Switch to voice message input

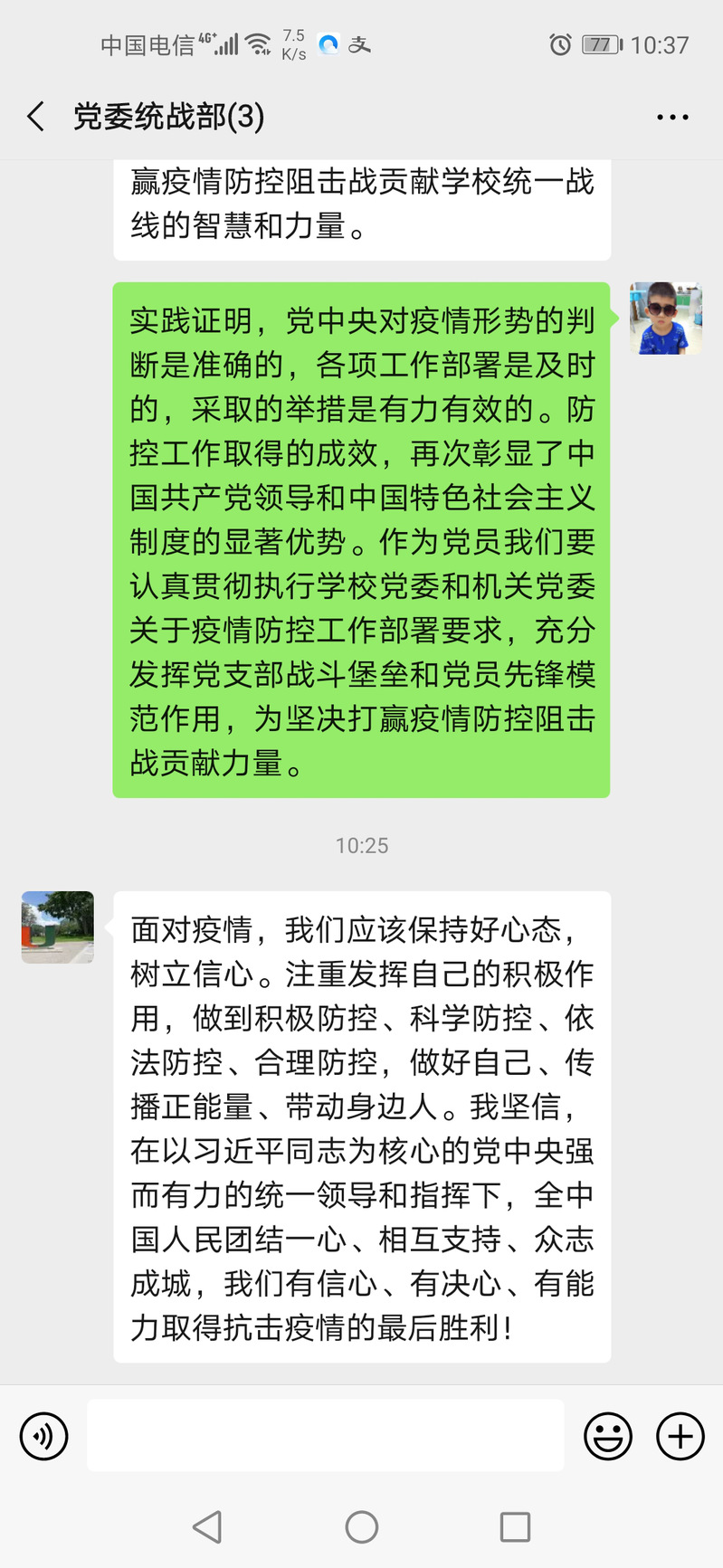point(43,1435)
